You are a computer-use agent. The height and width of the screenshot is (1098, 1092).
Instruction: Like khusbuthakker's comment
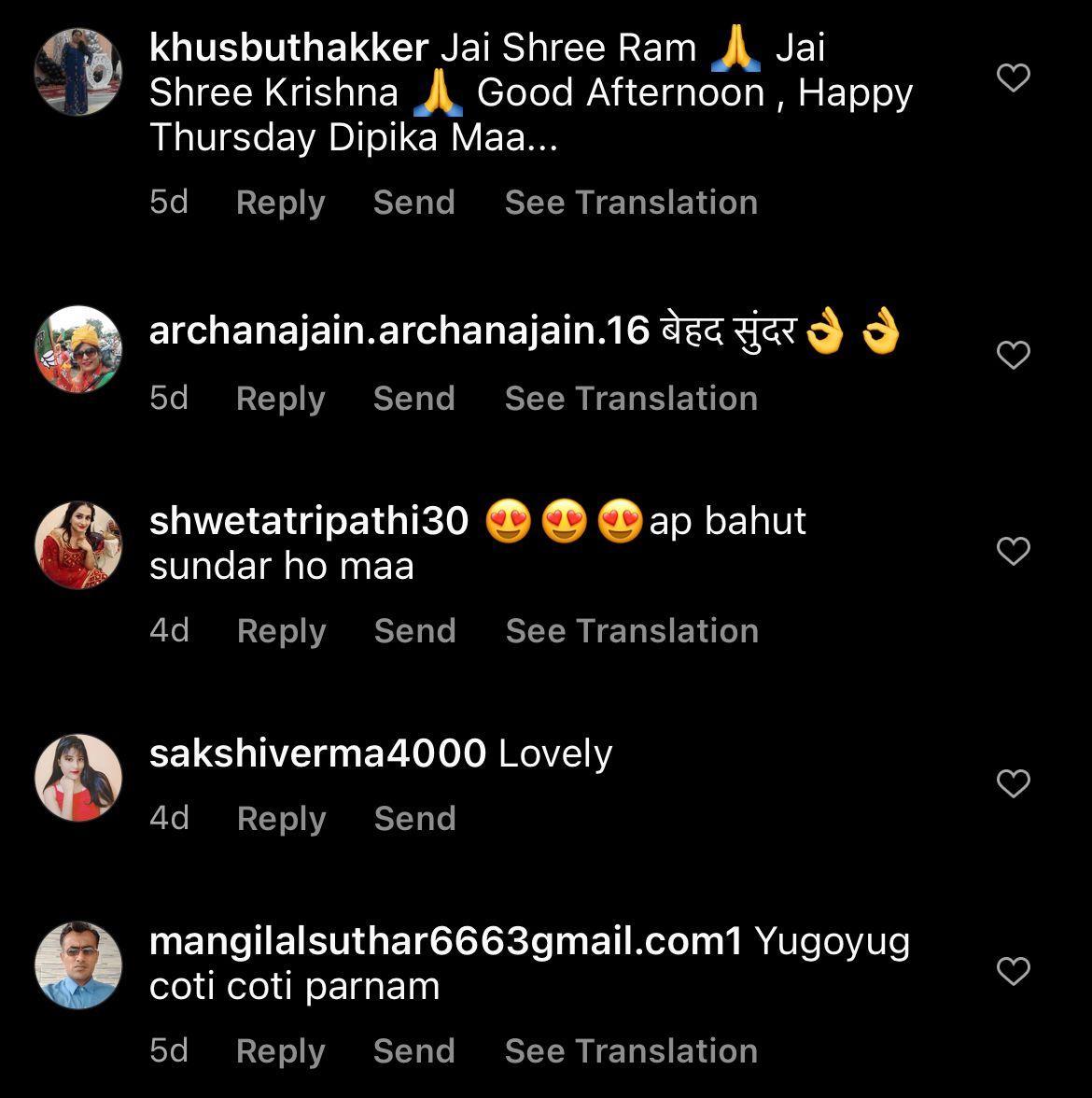point(1013,77)
